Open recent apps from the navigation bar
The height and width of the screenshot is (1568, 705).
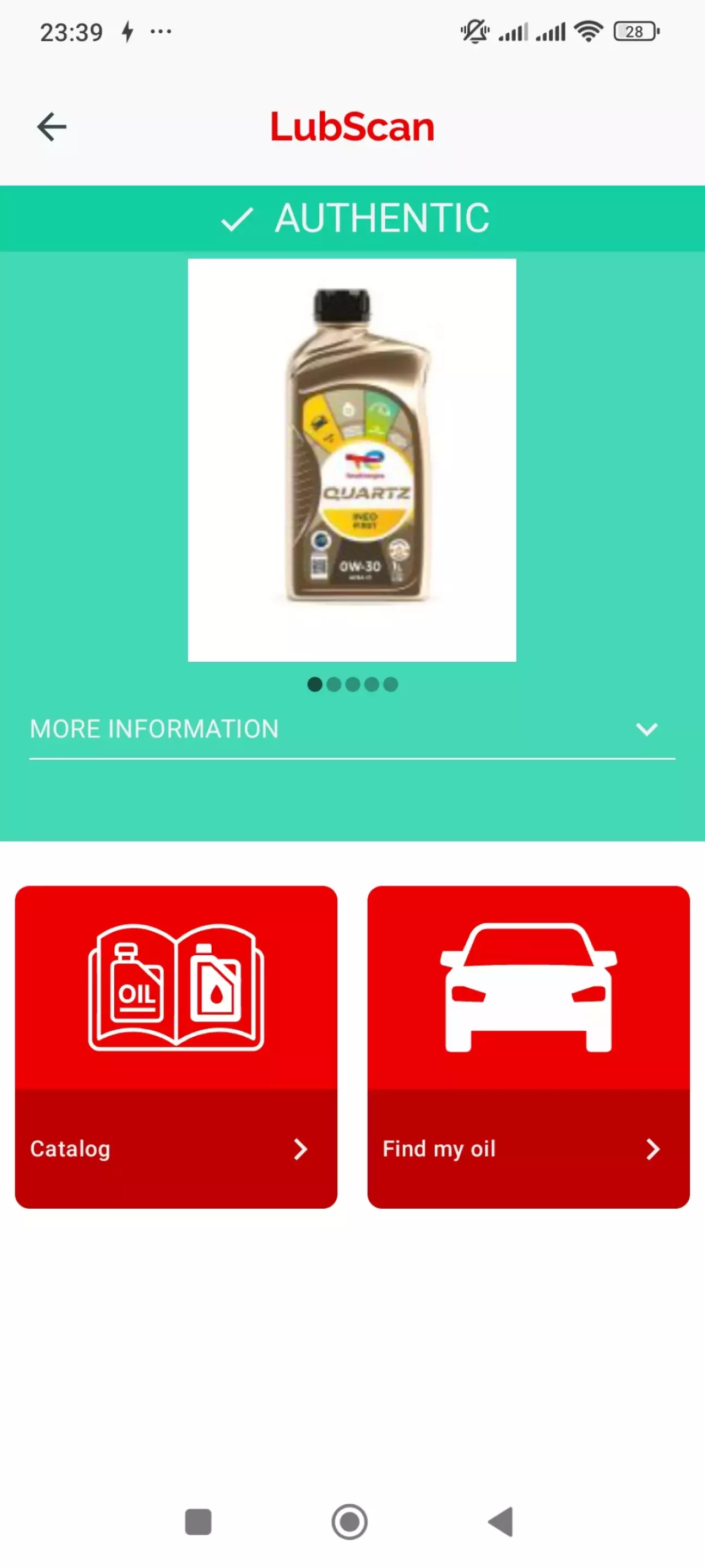click(197, 1522)
